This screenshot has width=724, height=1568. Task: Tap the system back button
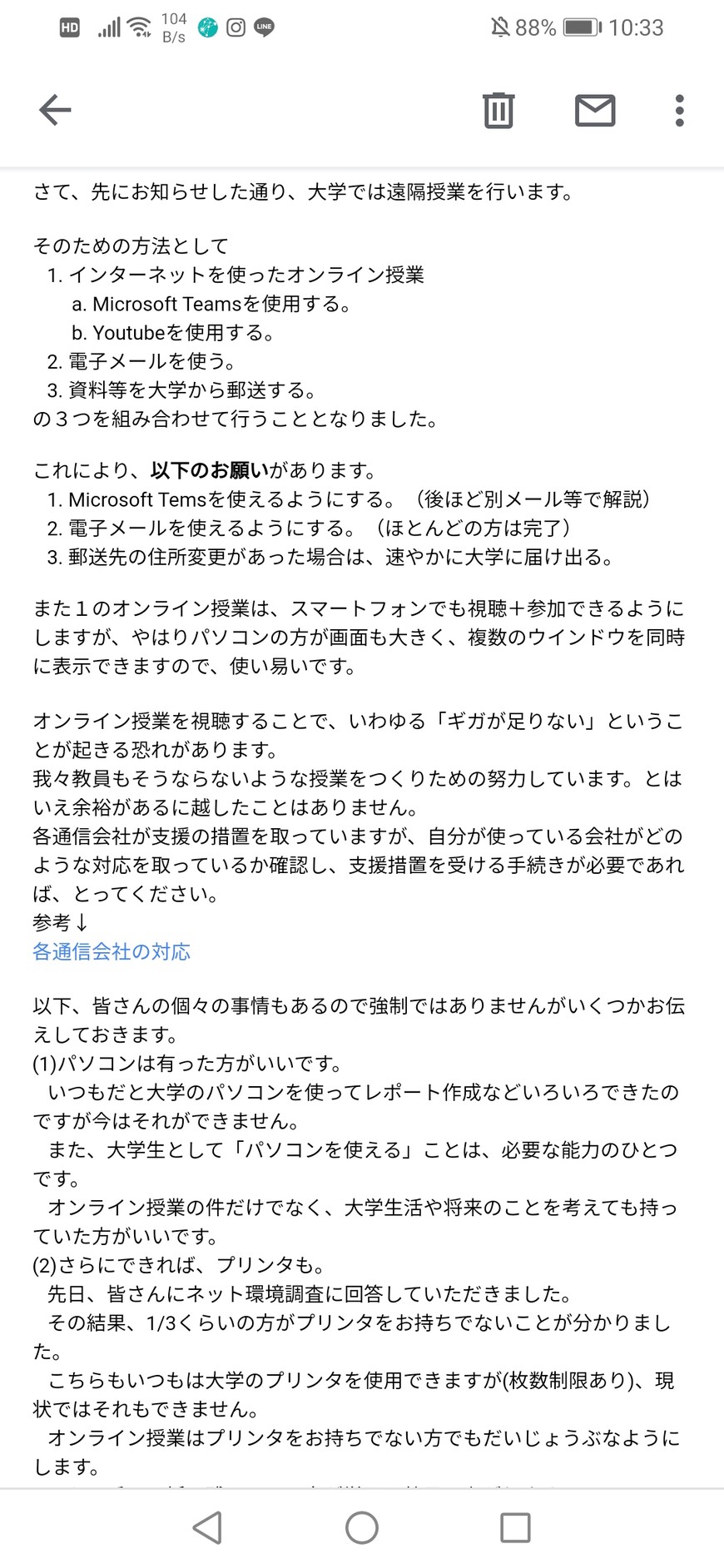(207, 1527)
